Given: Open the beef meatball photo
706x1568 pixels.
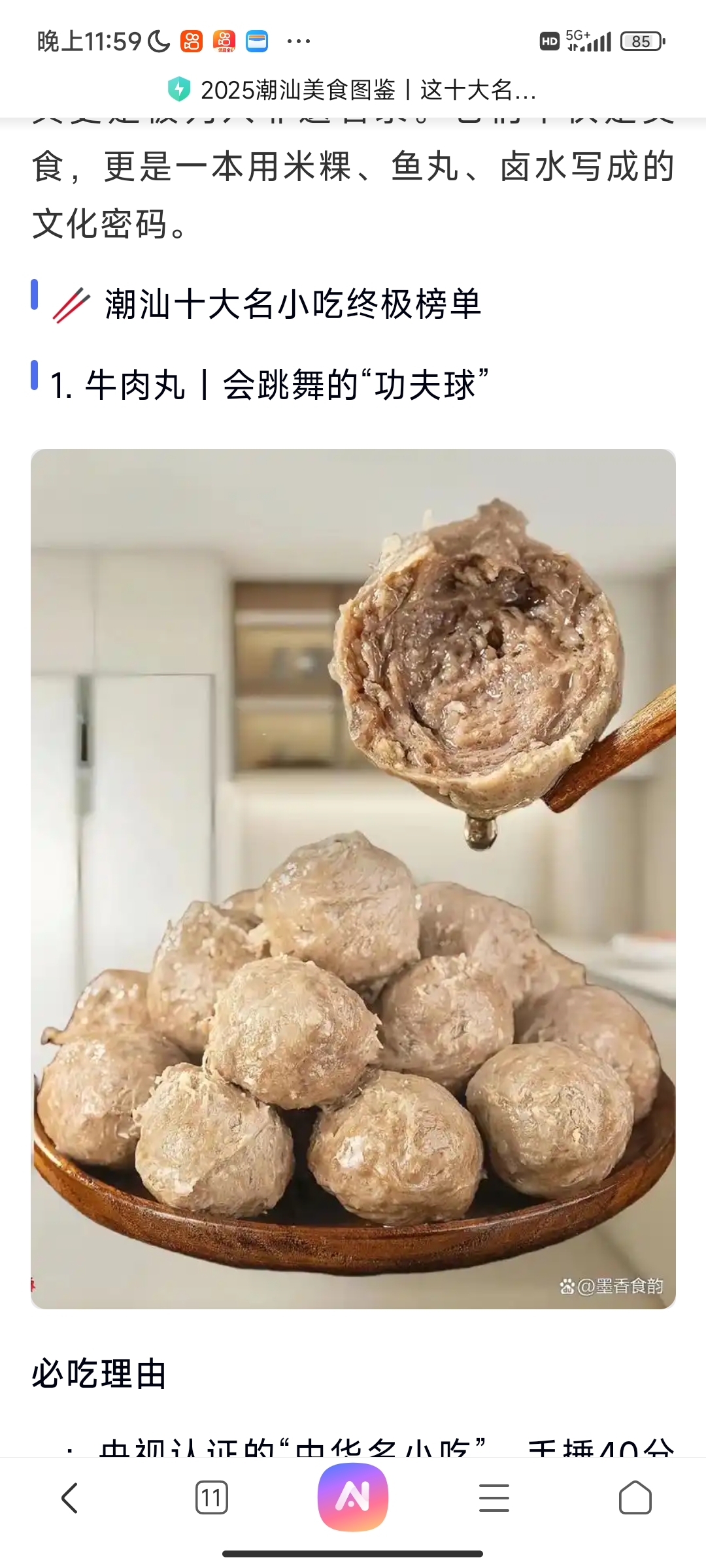Looking at the screenshot, I should (353, 879).
